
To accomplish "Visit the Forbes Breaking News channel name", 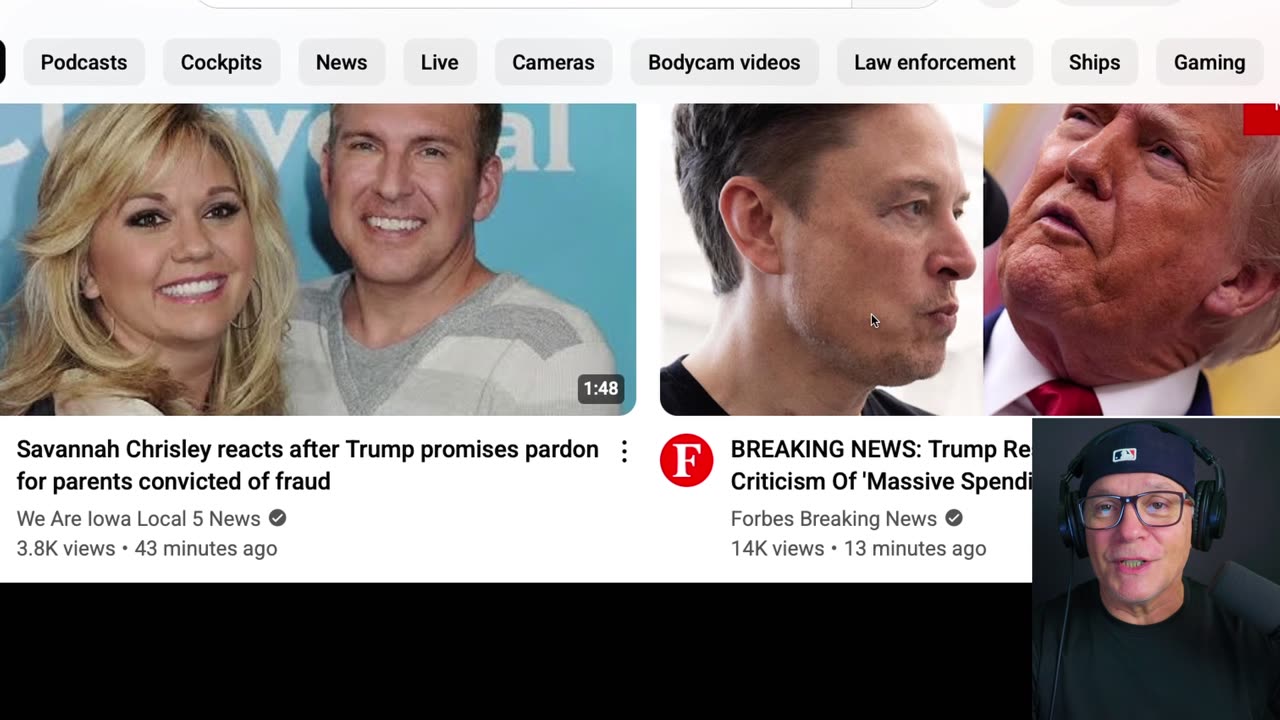I will click(833, 519).
